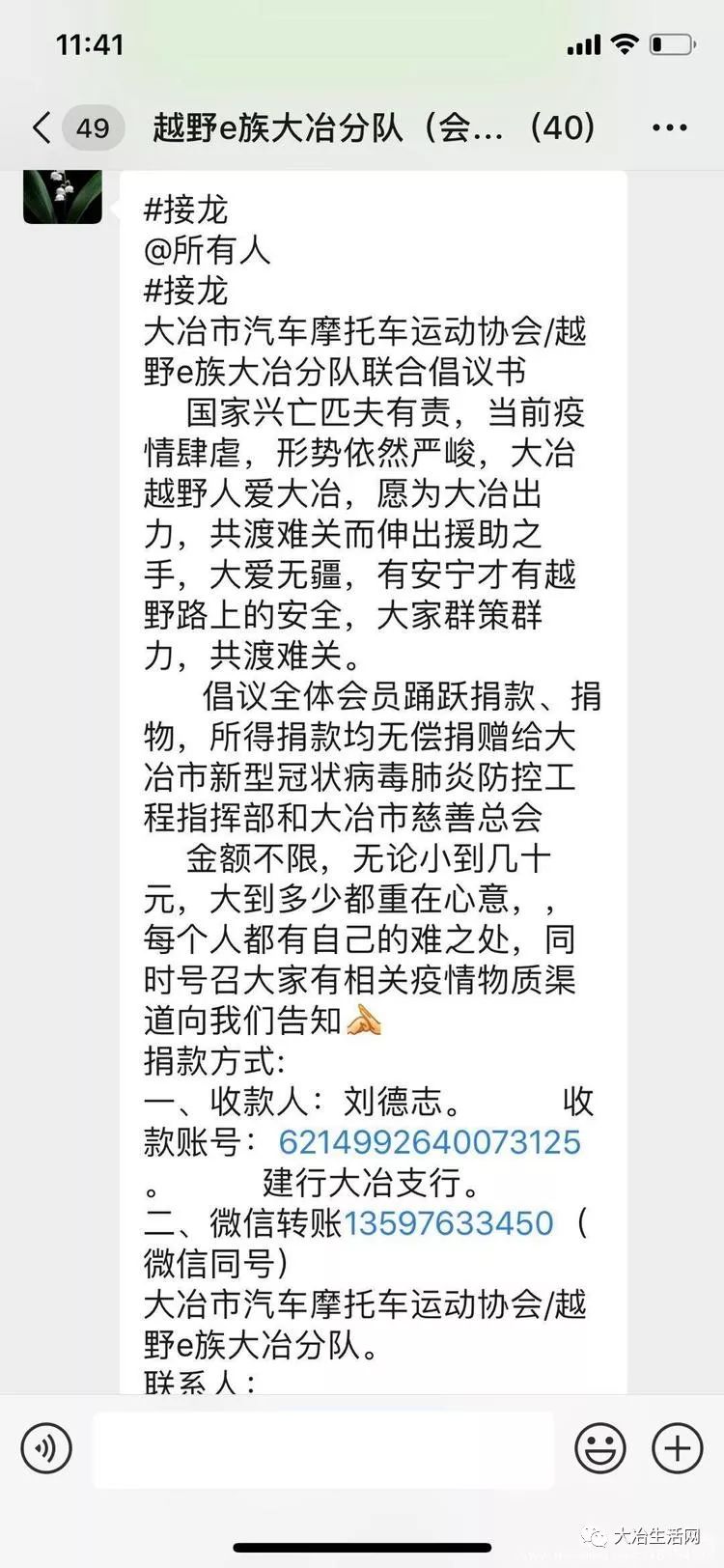Open the emoji sticker panel
The width and height of the screenshot is (724, 1568).
(x=600, y=1449)
